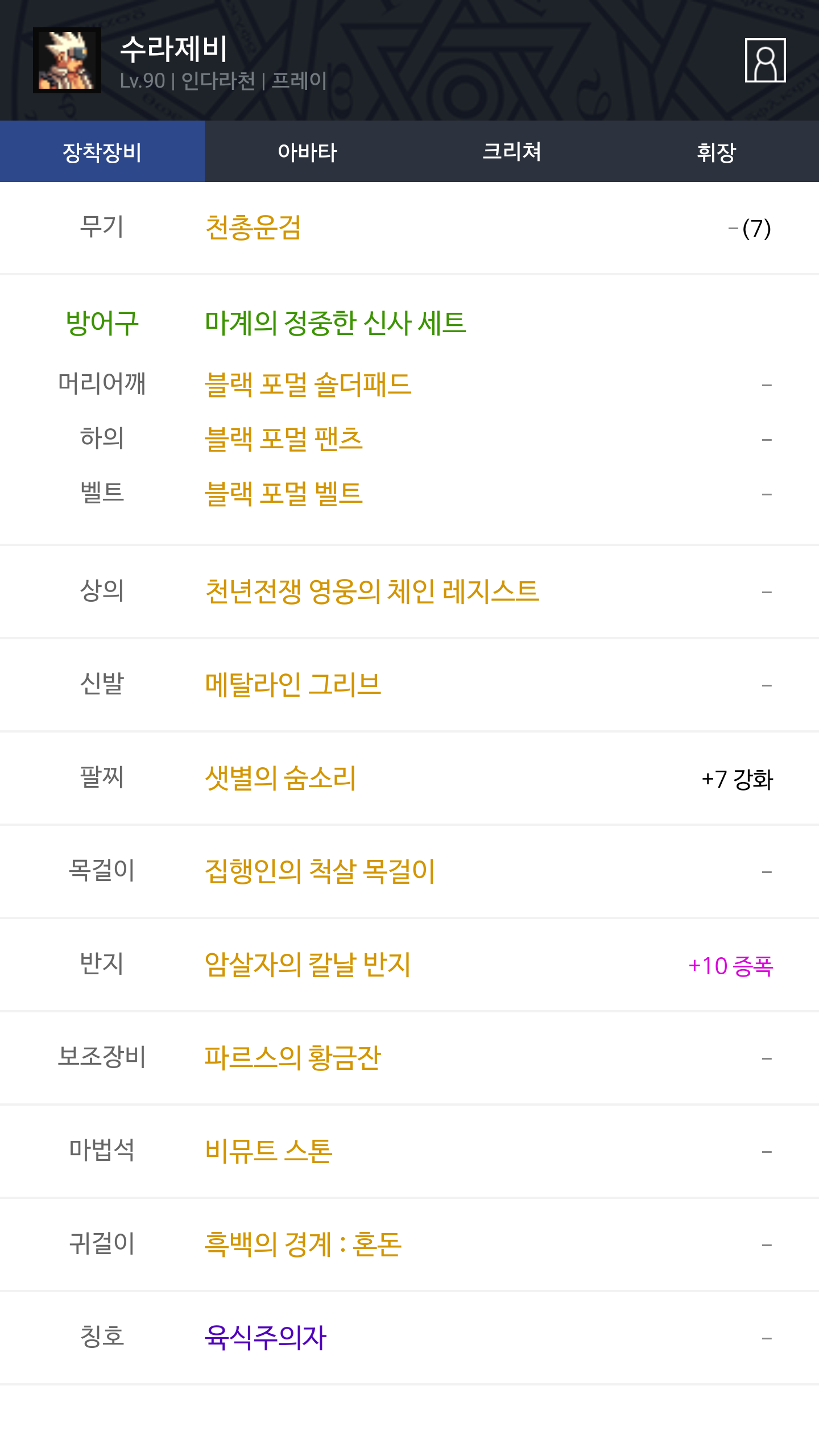
Task: Open magic stone 비뮤트 스톤
Action: point(268,1151)
